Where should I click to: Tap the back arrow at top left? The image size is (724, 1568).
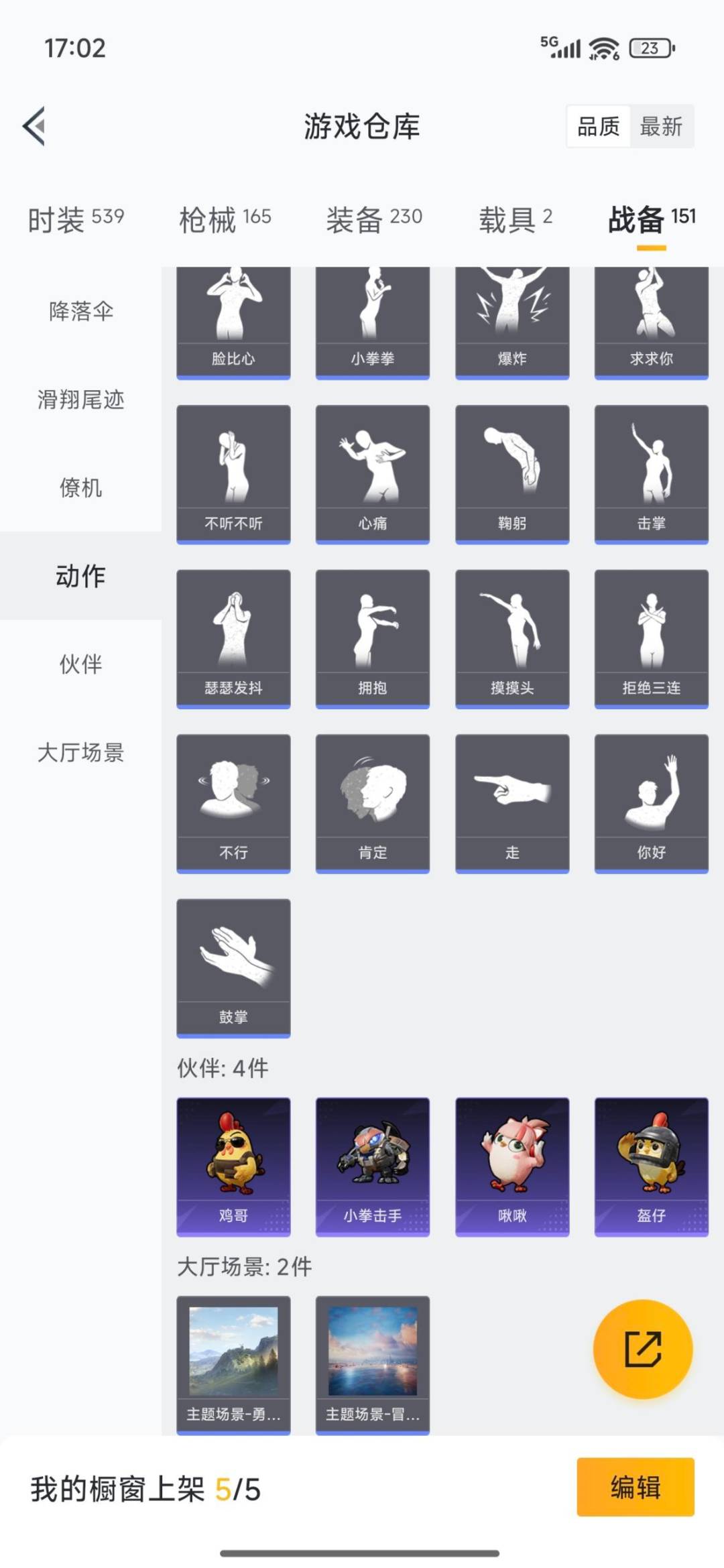click(33, 127)
